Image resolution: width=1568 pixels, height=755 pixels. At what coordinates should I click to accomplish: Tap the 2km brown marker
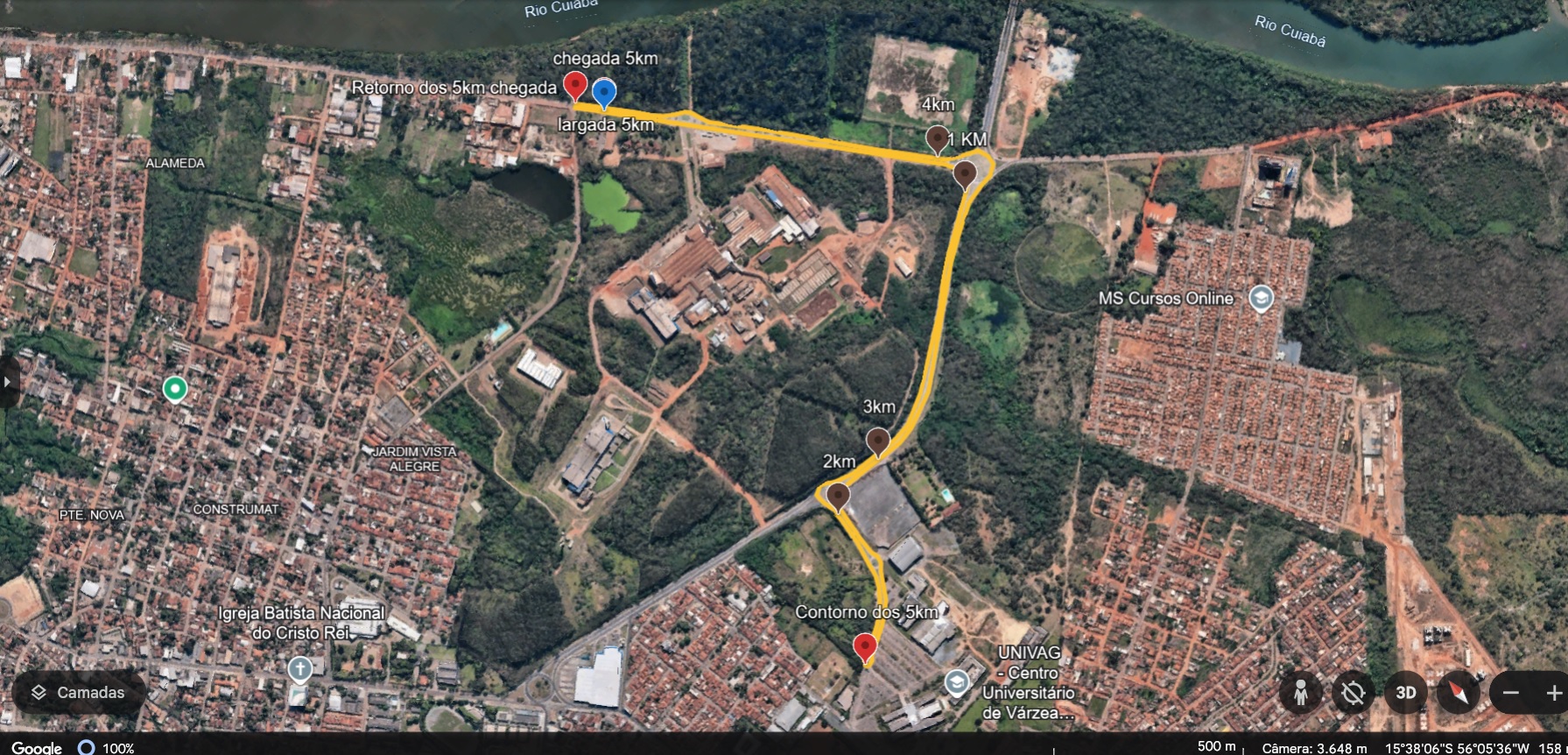838,496
